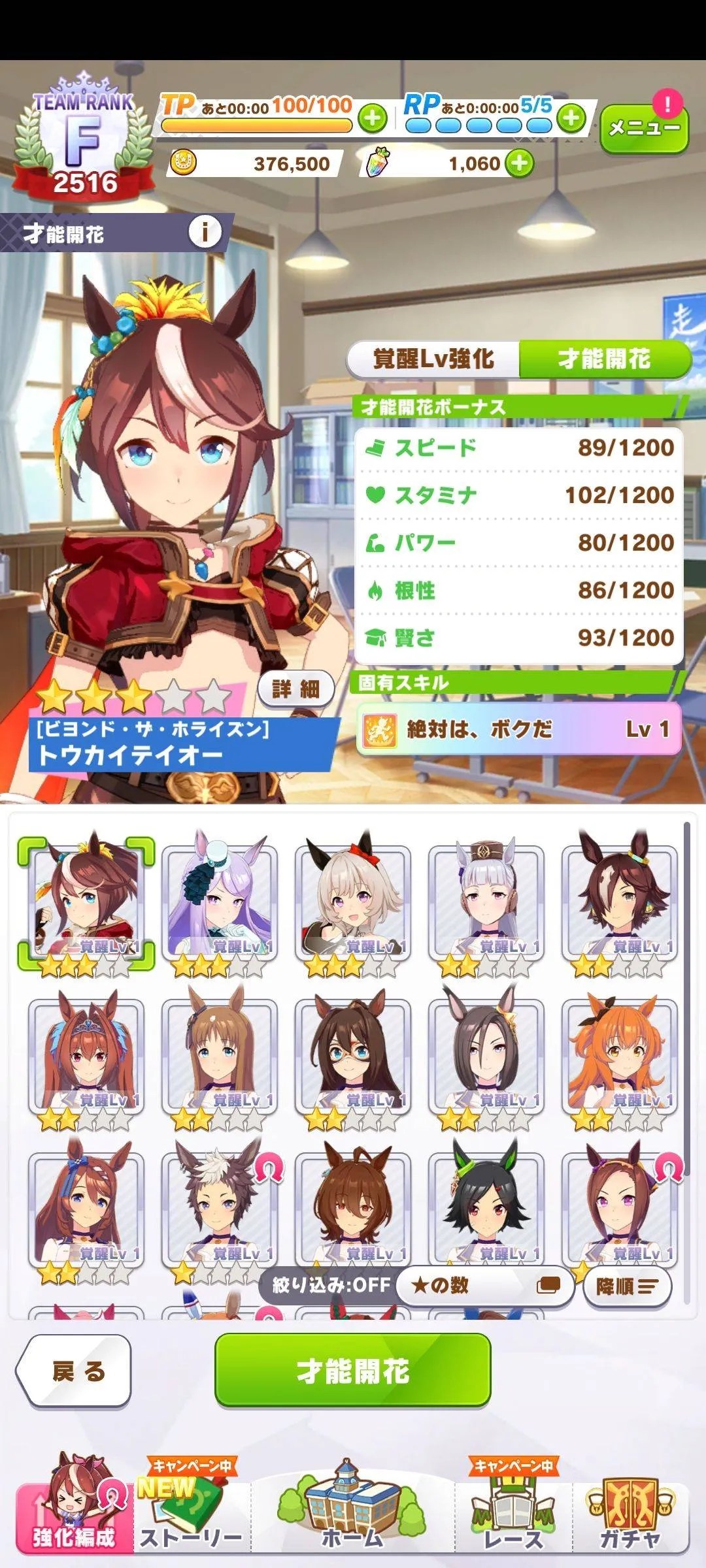Switch to the ストーリー tab
The height and width of the screenshot is (1568, 706).
click(x=191, y=1517)
